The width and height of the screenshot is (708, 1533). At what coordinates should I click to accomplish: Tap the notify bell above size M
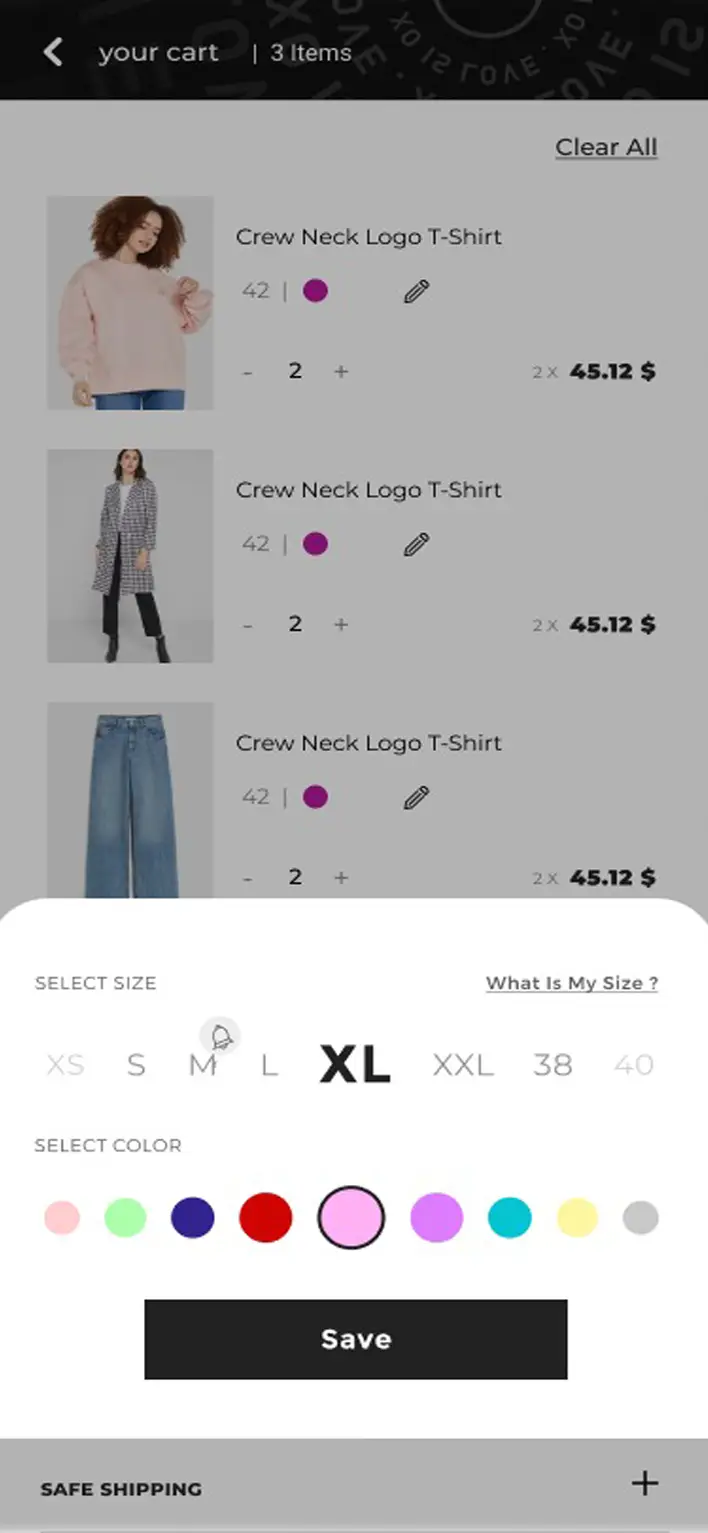[220, 1036]
